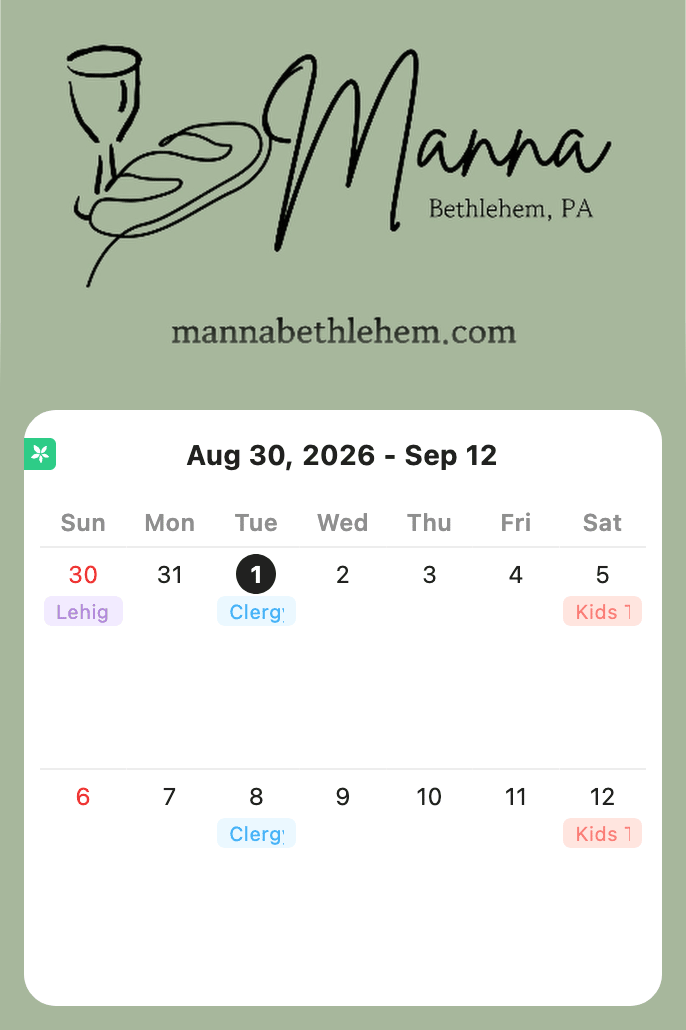The width and height of the screenshot is (686, 1030).
Task: Select Thursday 10 in the calendar
Action: [x=429, y=797]
